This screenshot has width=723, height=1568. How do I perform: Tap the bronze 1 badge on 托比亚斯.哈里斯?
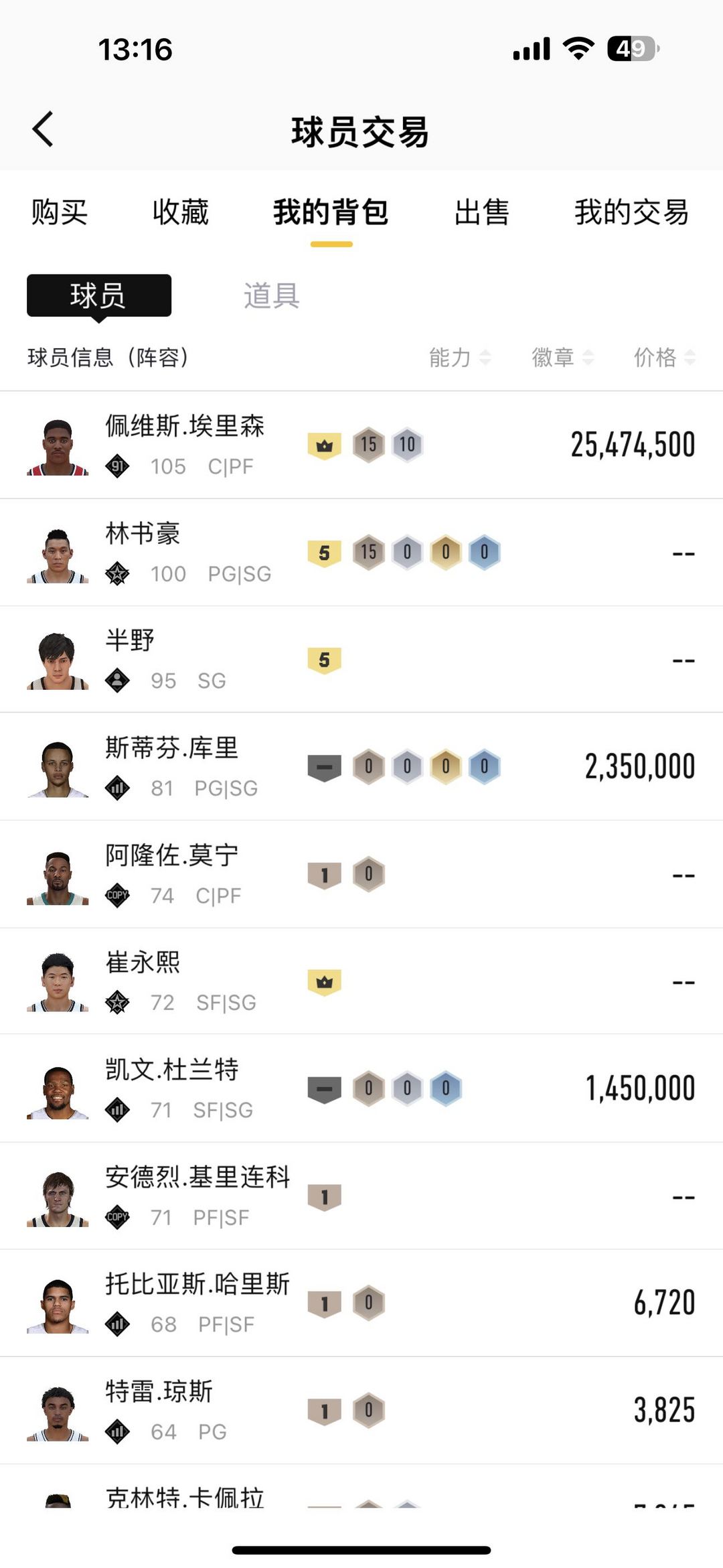(325, 1302)
